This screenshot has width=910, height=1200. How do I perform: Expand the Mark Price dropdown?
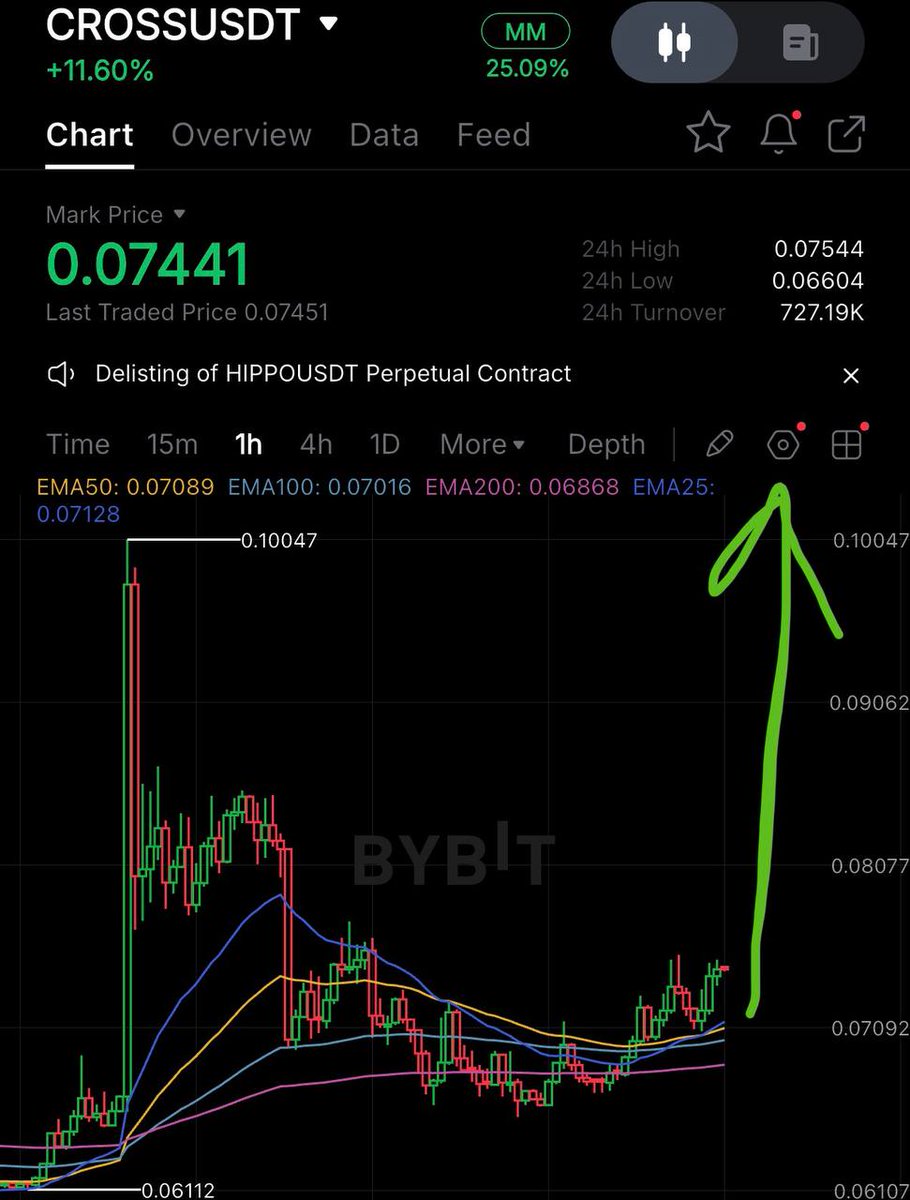(180, 214)
